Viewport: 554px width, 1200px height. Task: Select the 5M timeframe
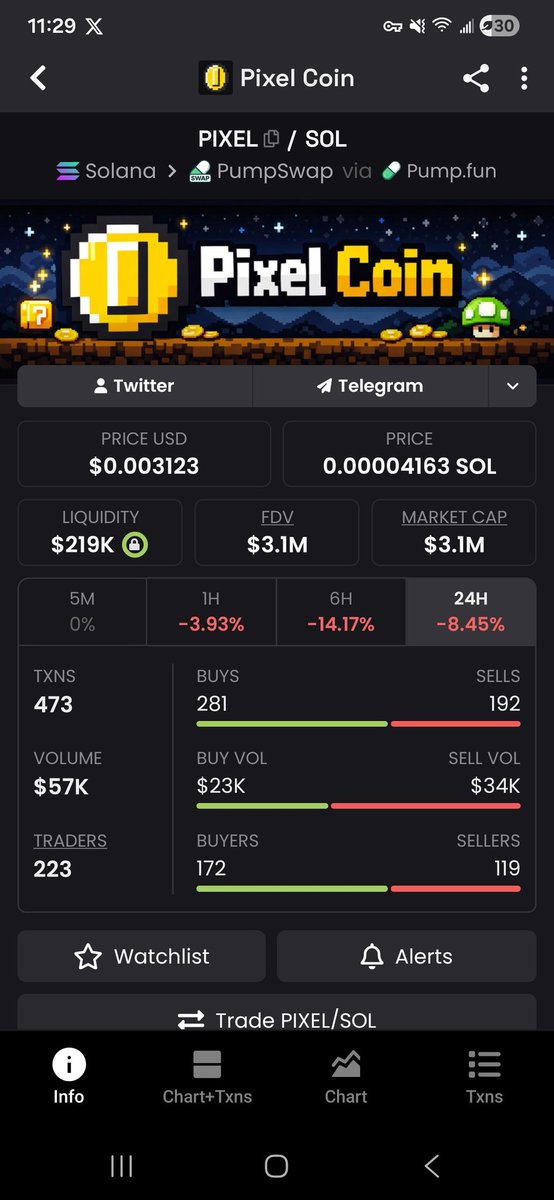[x=82, y=611]
